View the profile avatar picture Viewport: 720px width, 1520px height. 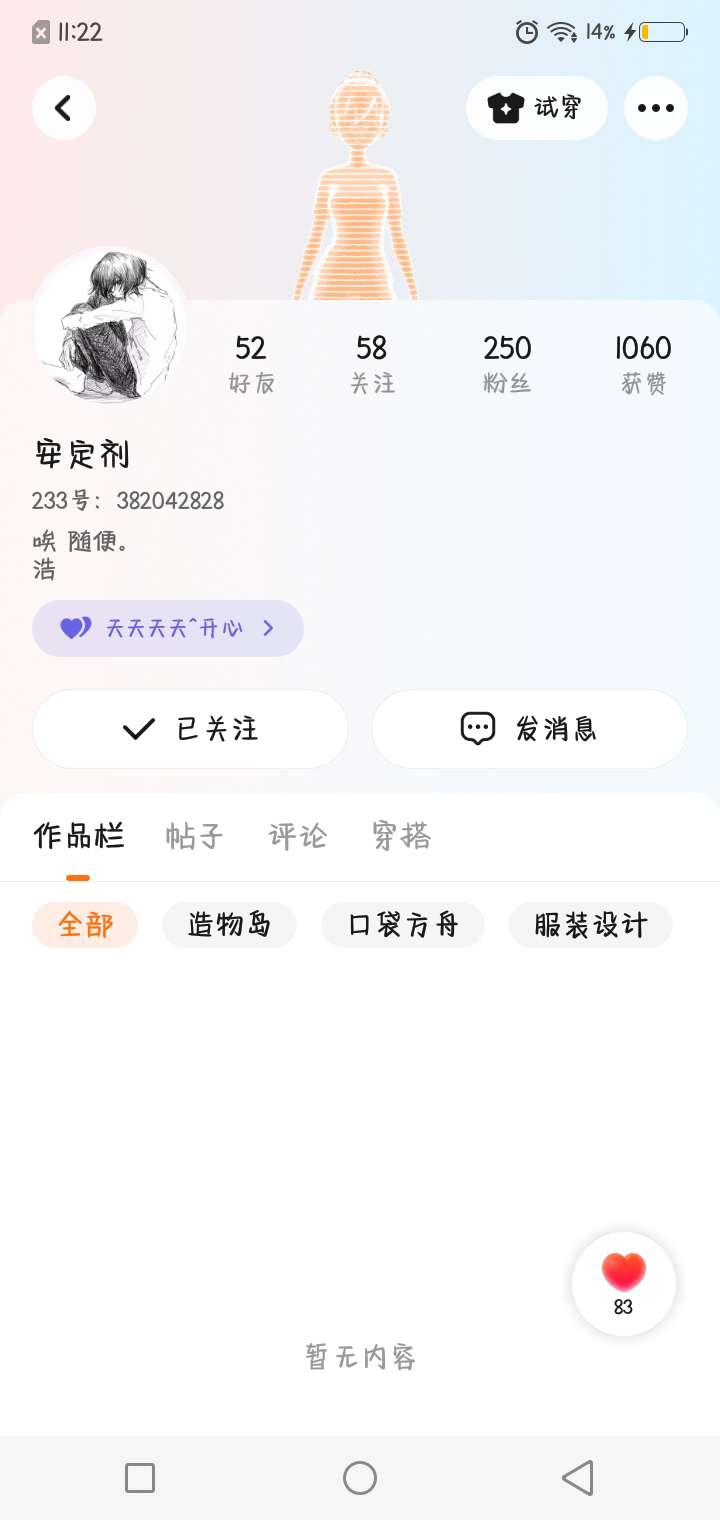click(x=110, y=325)
